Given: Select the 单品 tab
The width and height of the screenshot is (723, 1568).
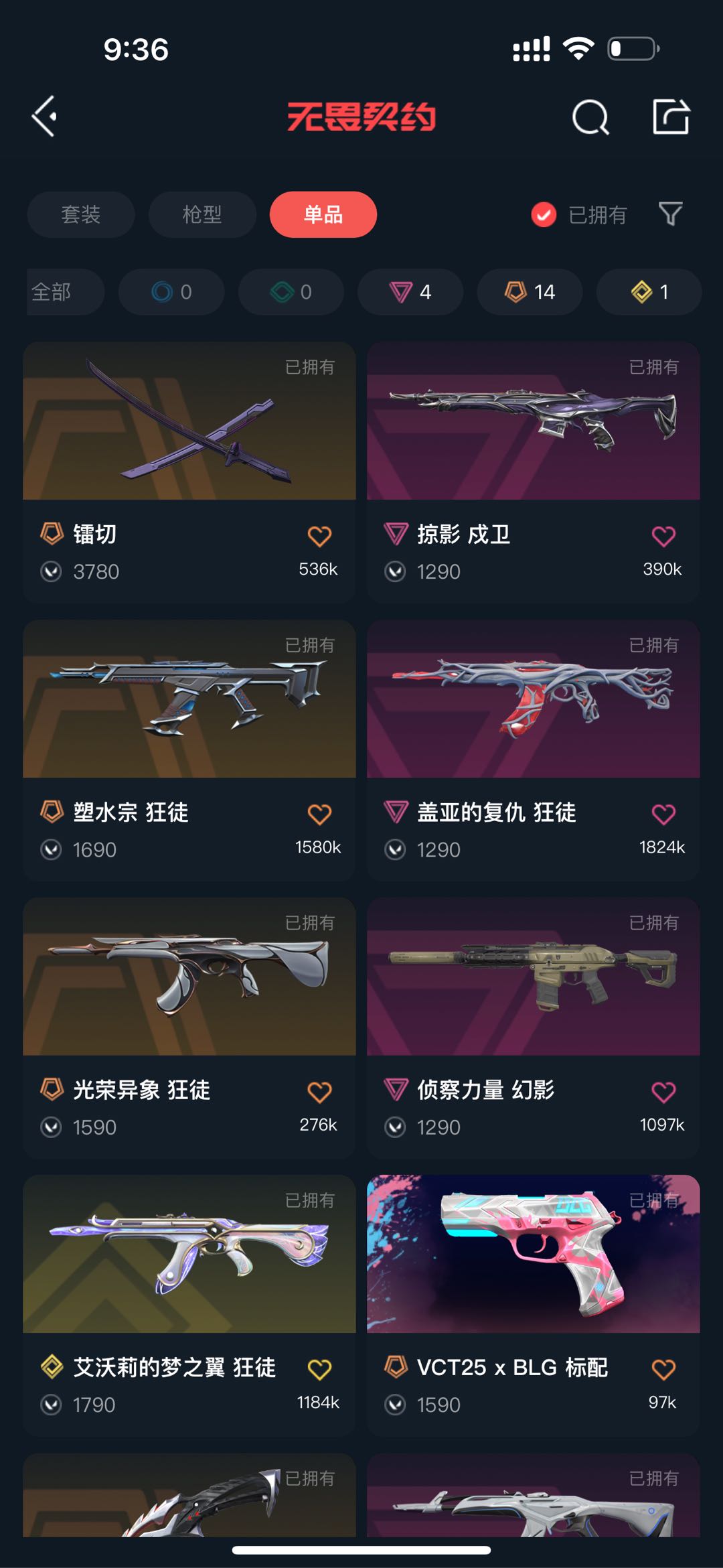Looking at the screenshot, I should [323, 215].
